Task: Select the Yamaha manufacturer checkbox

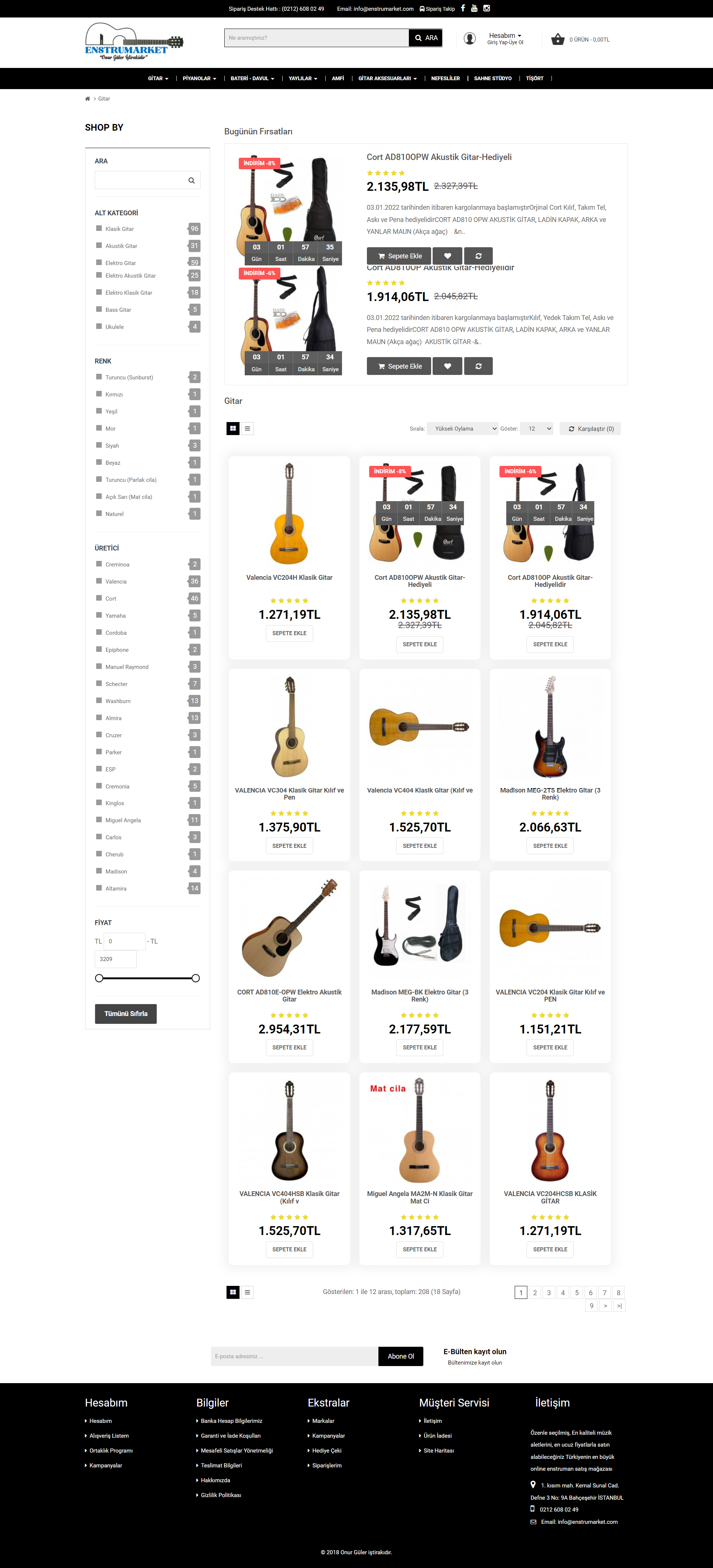Action: coord(99,615)
